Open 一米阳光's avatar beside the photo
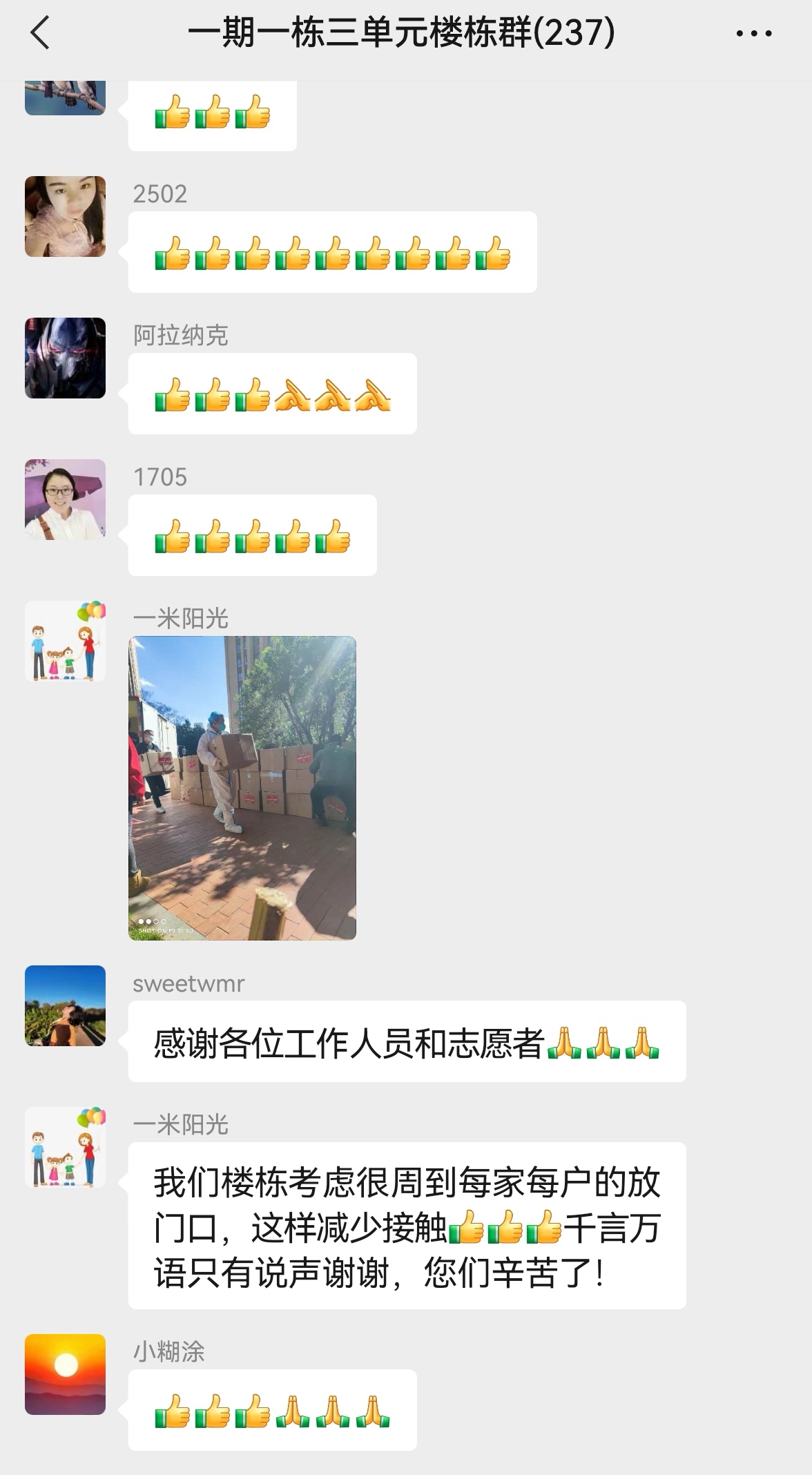This screenshot has width=812, height=1475. tap(66, 642)
